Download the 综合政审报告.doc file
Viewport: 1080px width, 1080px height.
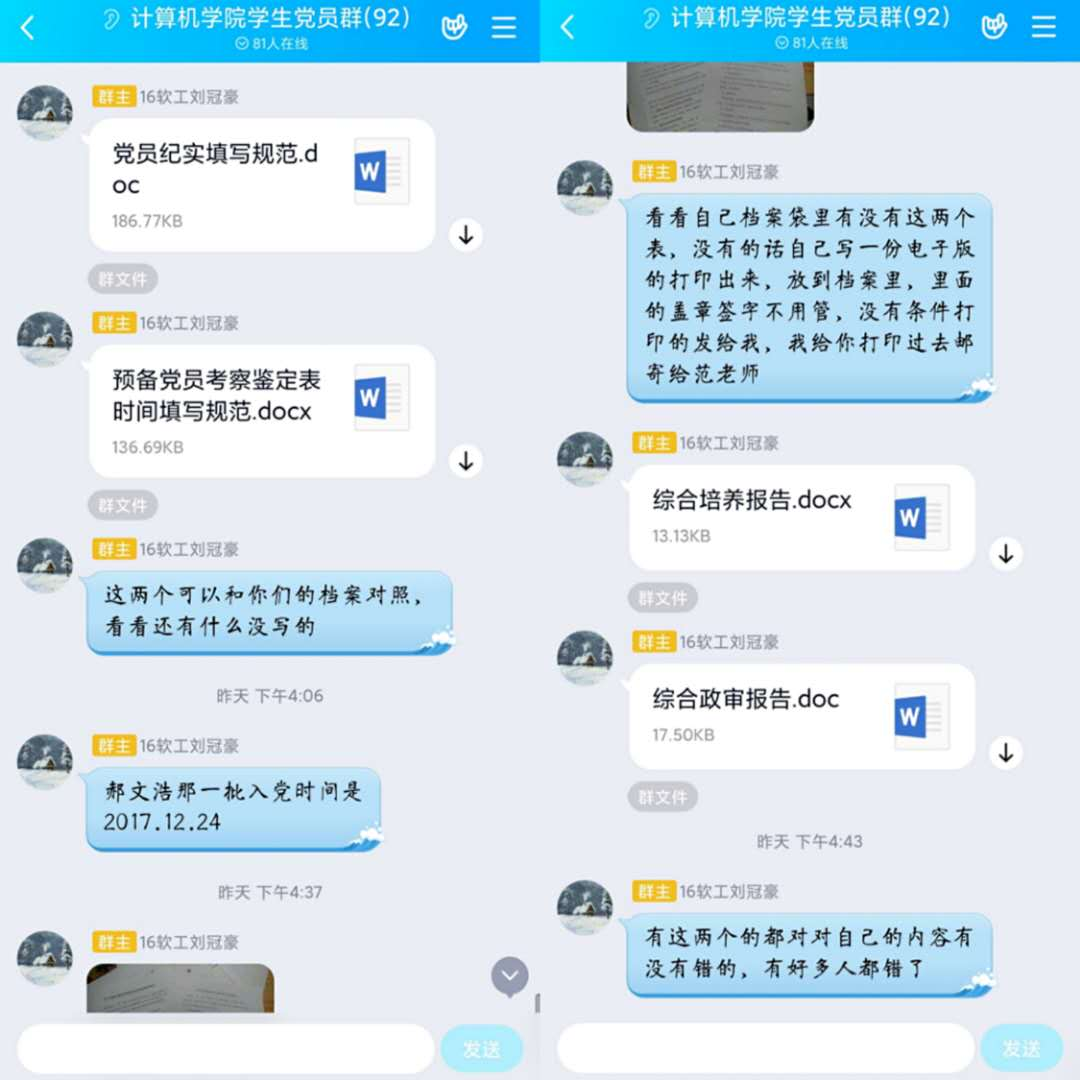coord(1006,752)
